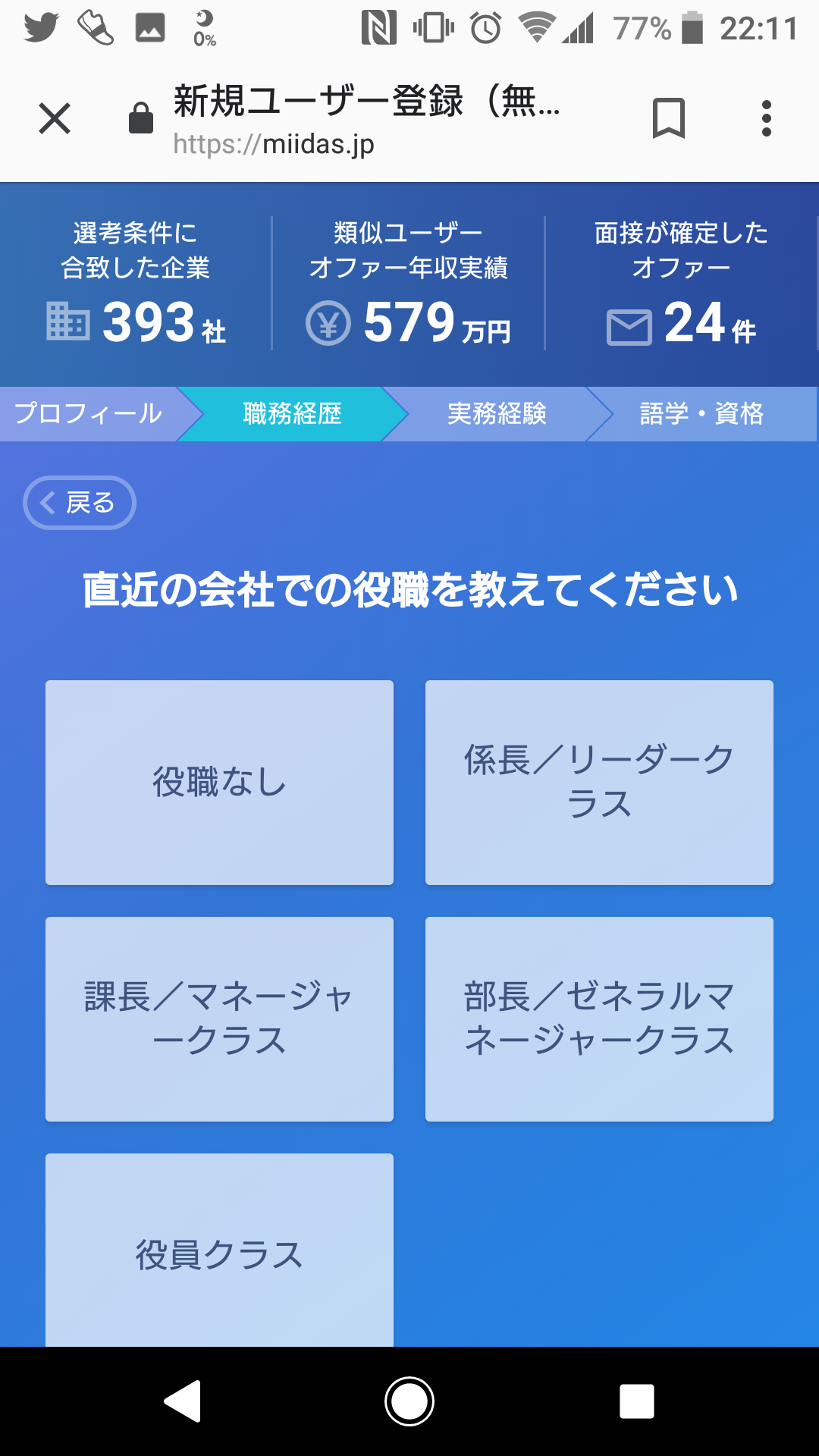Select 課長／マネージャークラス
819x1456 pixels.
point(219,1019)
